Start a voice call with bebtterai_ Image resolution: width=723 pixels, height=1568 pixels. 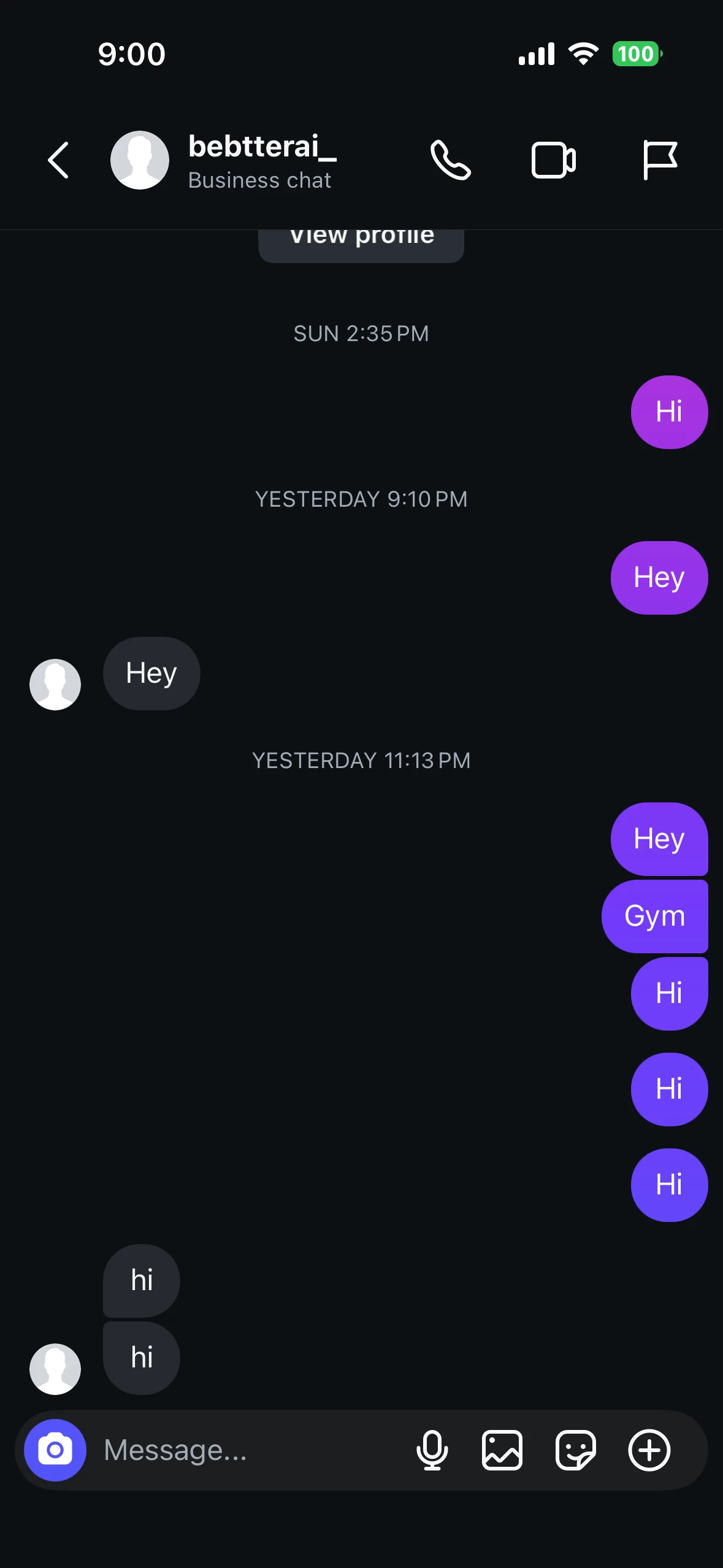(x=450, y=160)
